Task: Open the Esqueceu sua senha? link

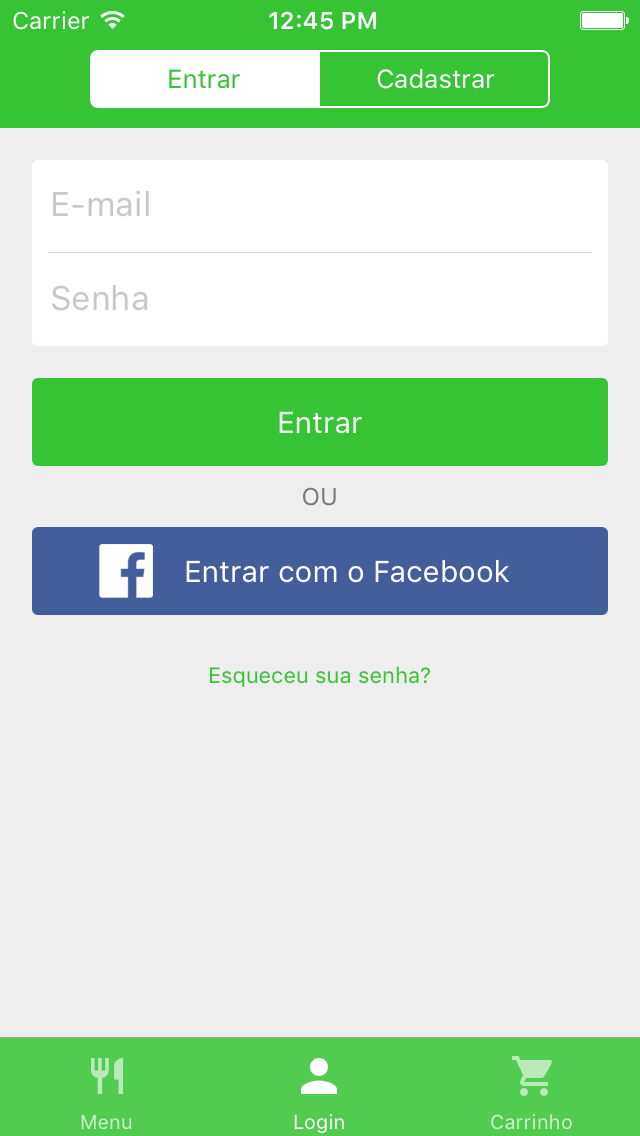Action: pyautogui.click(x=320, y=676)
